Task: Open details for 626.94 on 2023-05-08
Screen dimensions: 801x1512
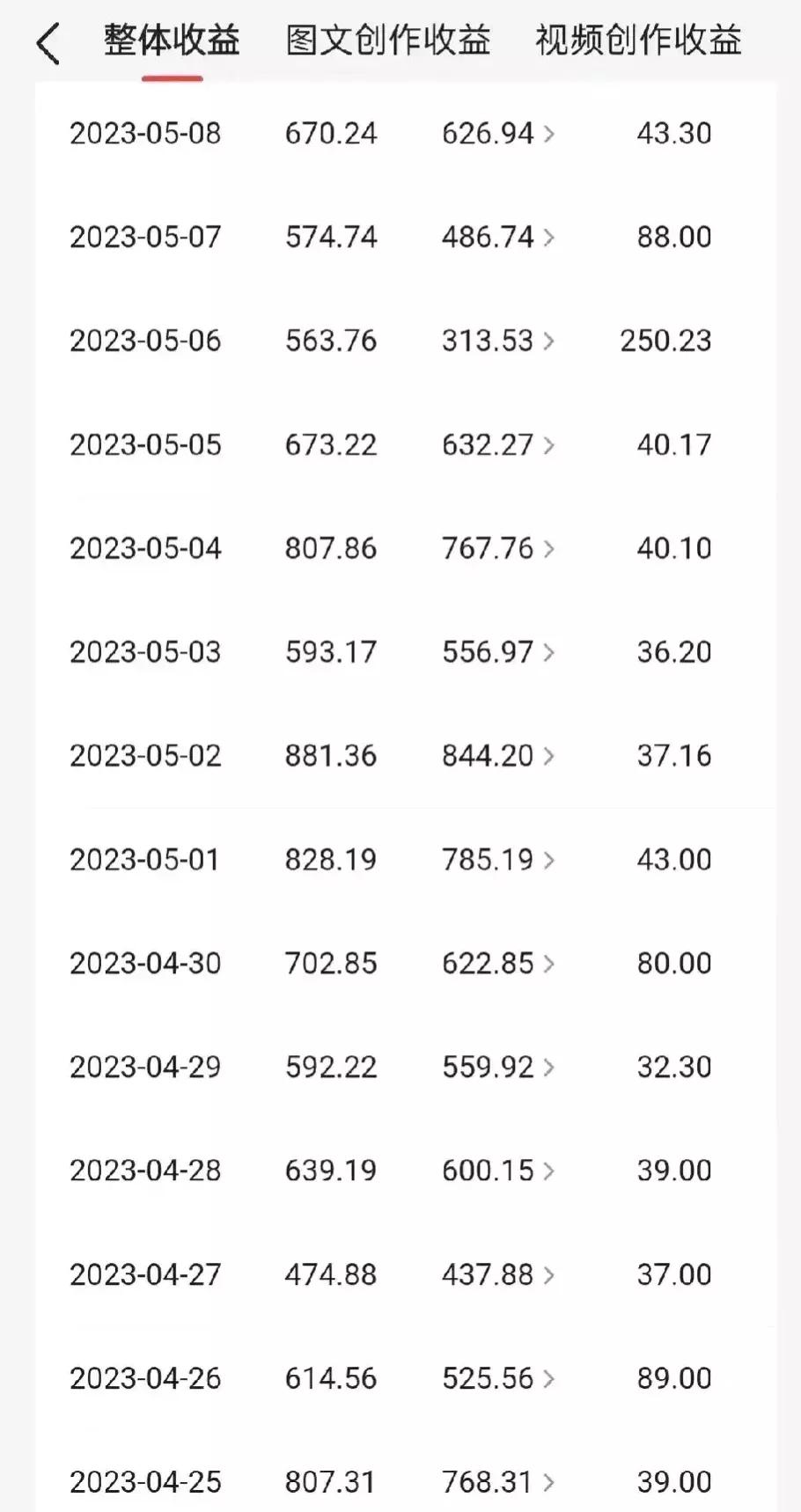Action: 498,134
